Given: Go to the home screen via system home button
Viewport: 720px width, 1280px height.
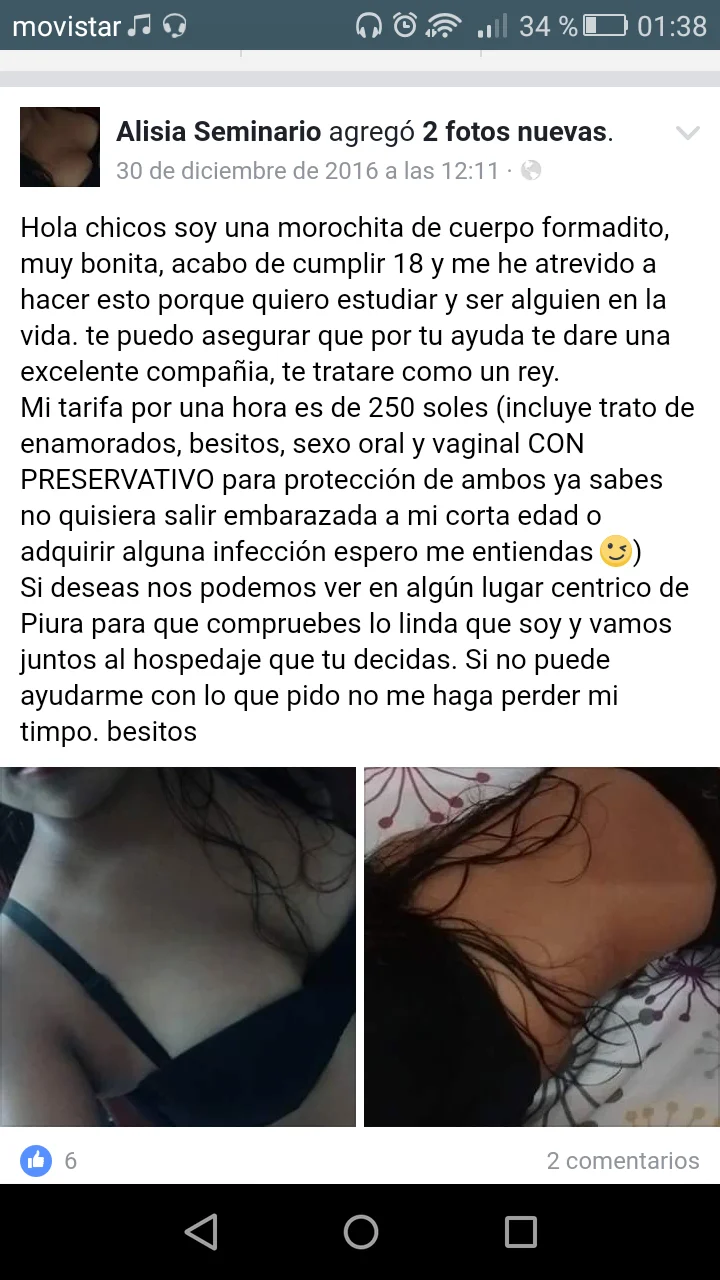Looking at the screenshot, I should coord(360,1232).
